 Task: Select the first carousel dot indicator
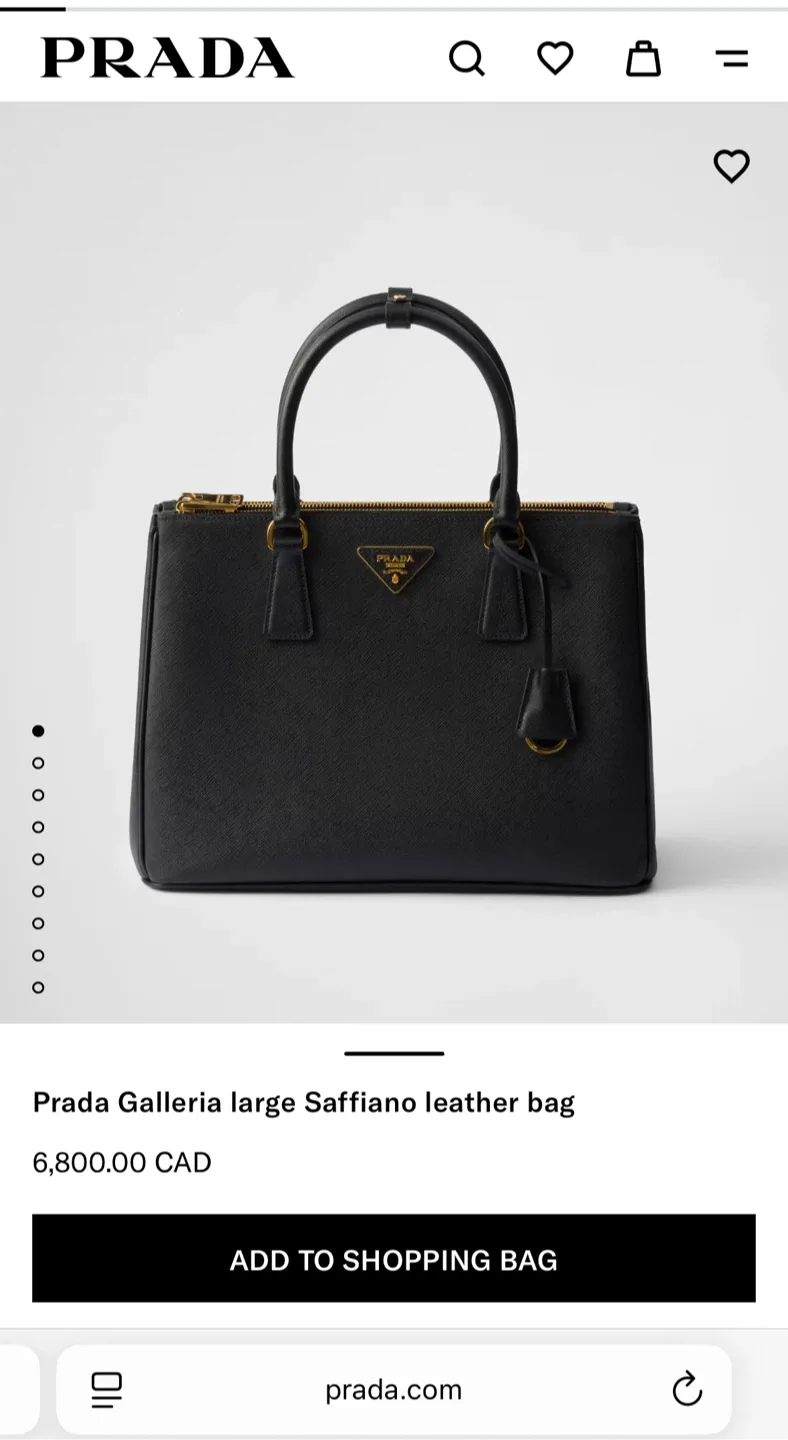[x=38, y=730]
